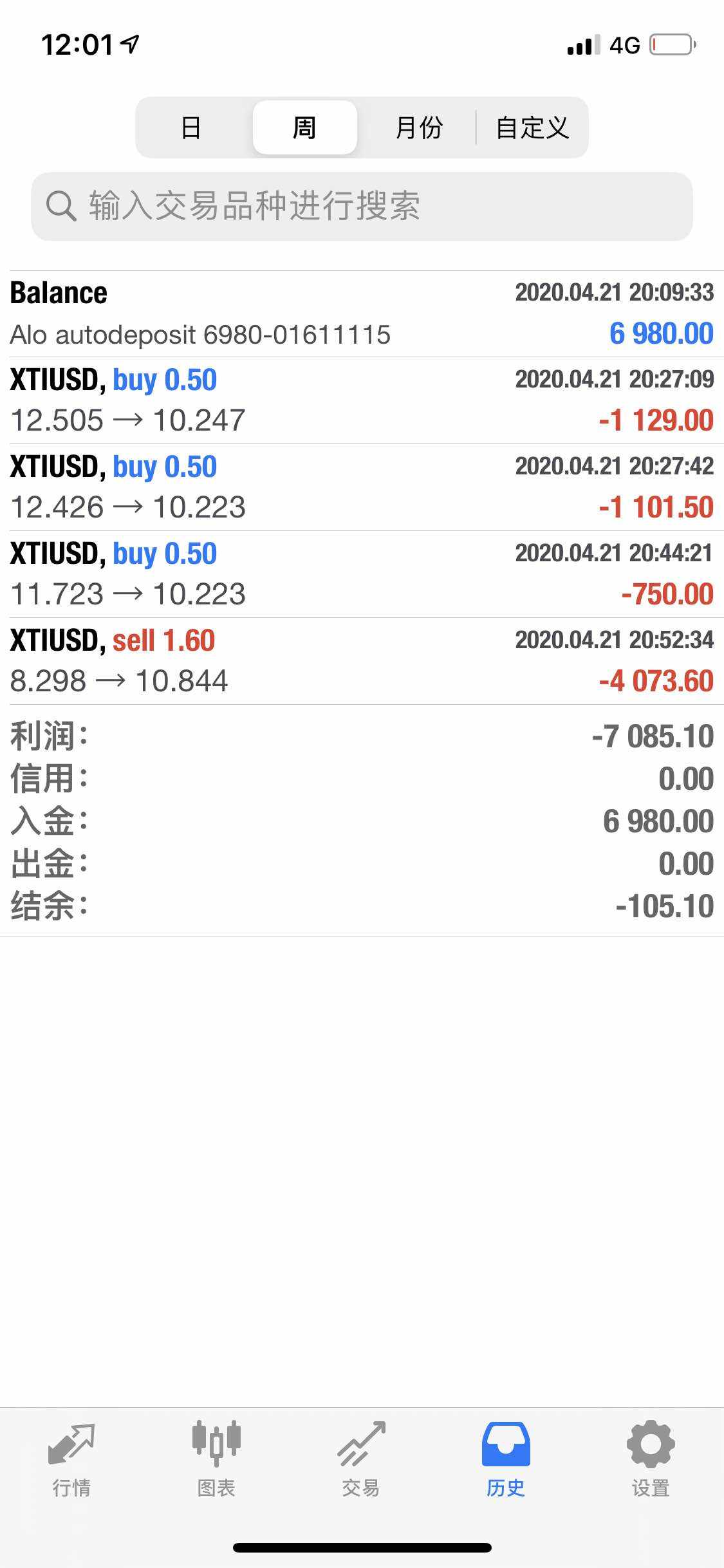Tap the 历史 history tab
724x1568 pixels.
click(506, 1459)
